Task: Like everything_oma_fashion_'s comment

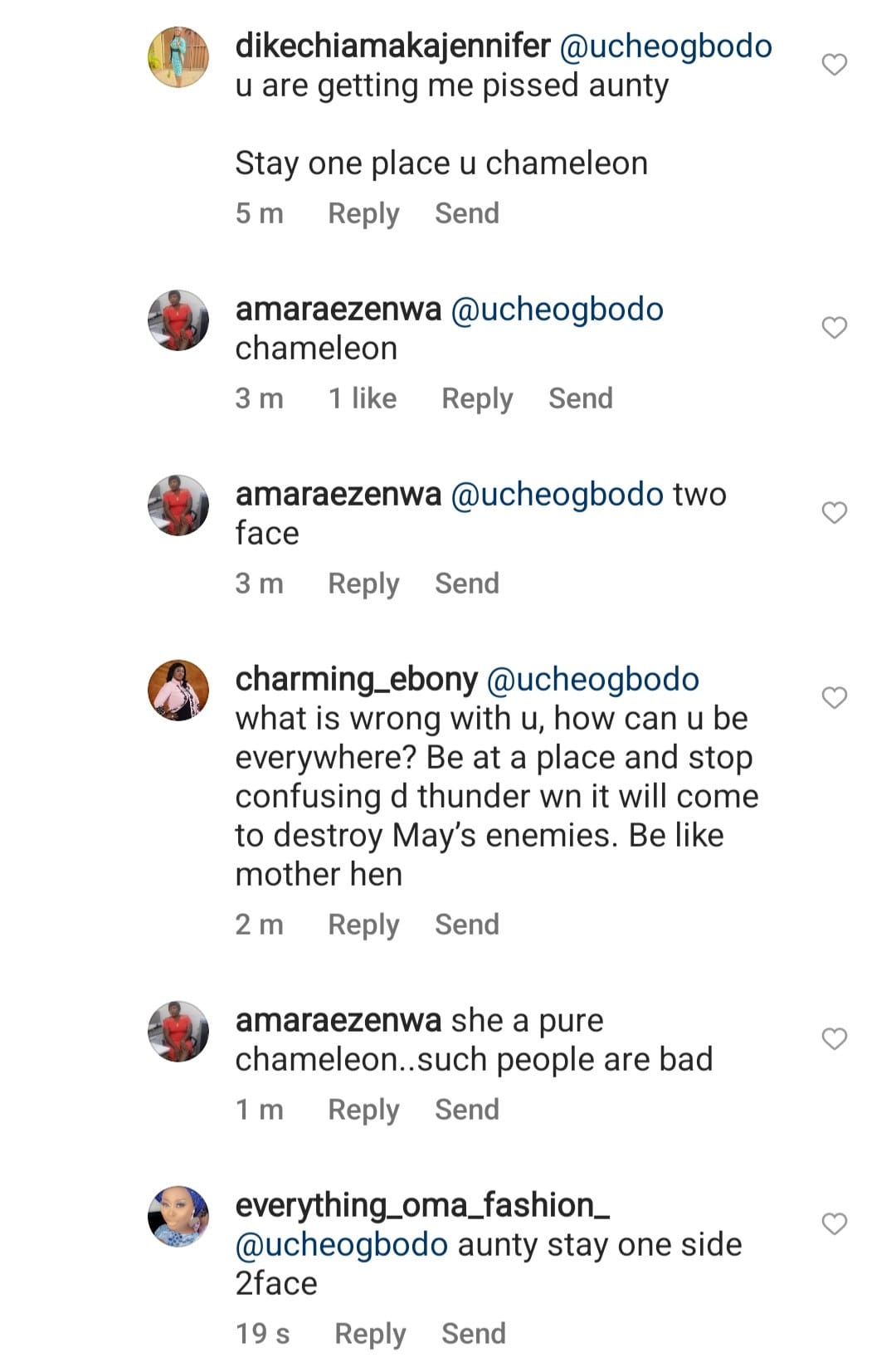Action: coord(834,1224)
